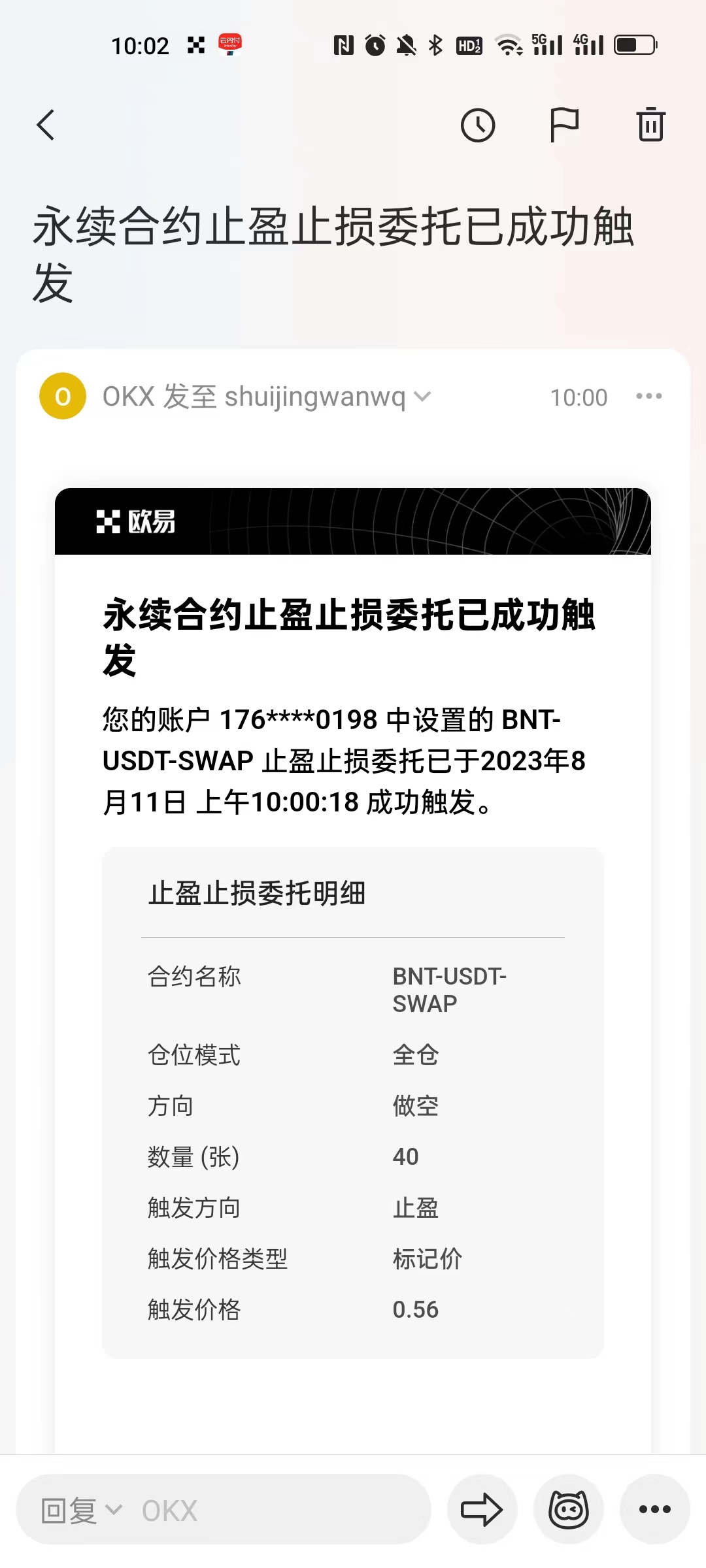Open the message options beside 10:00
Image resolution: width=706 pixels, height=1568 pixels.
click(648, 397)
